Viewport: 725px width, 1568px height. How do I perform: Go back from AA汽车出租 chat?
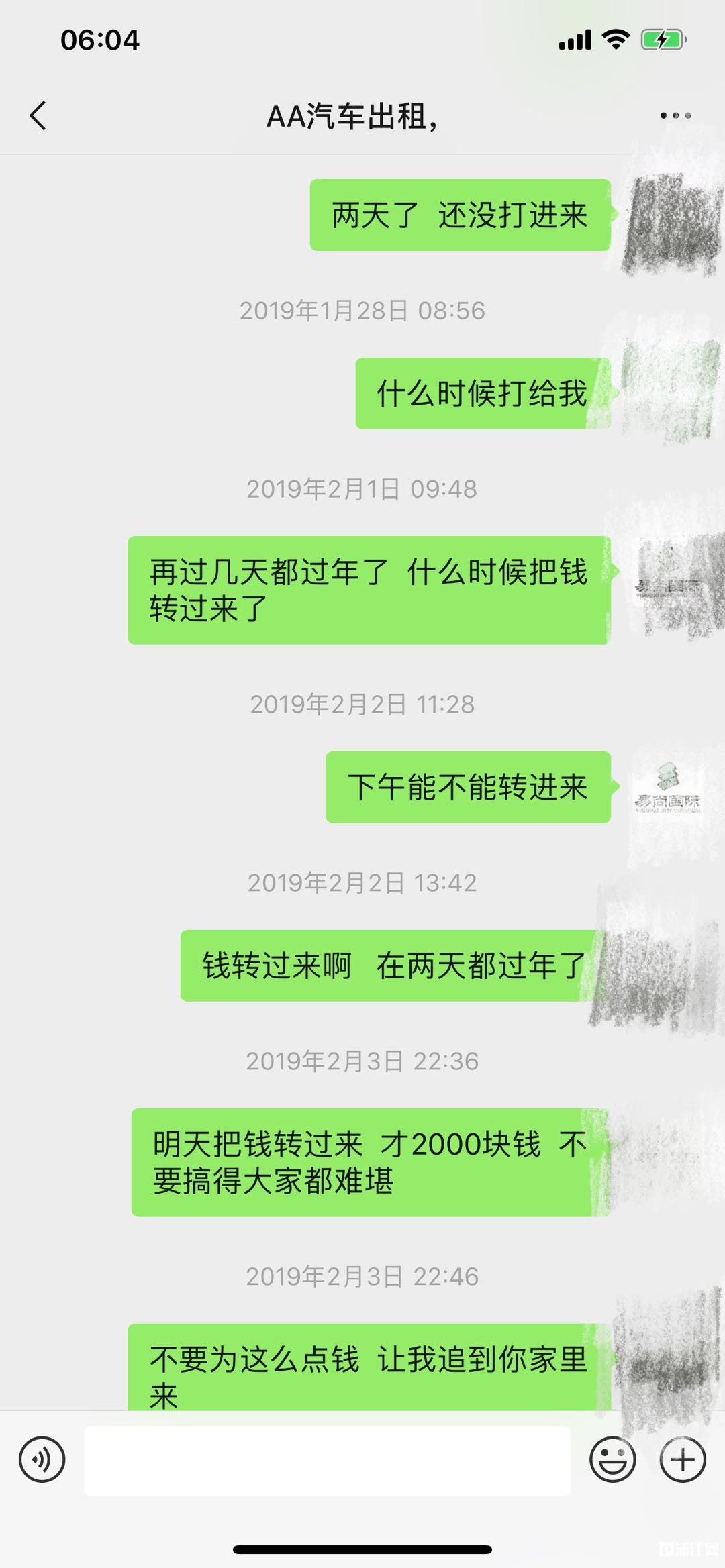[38, 115]
